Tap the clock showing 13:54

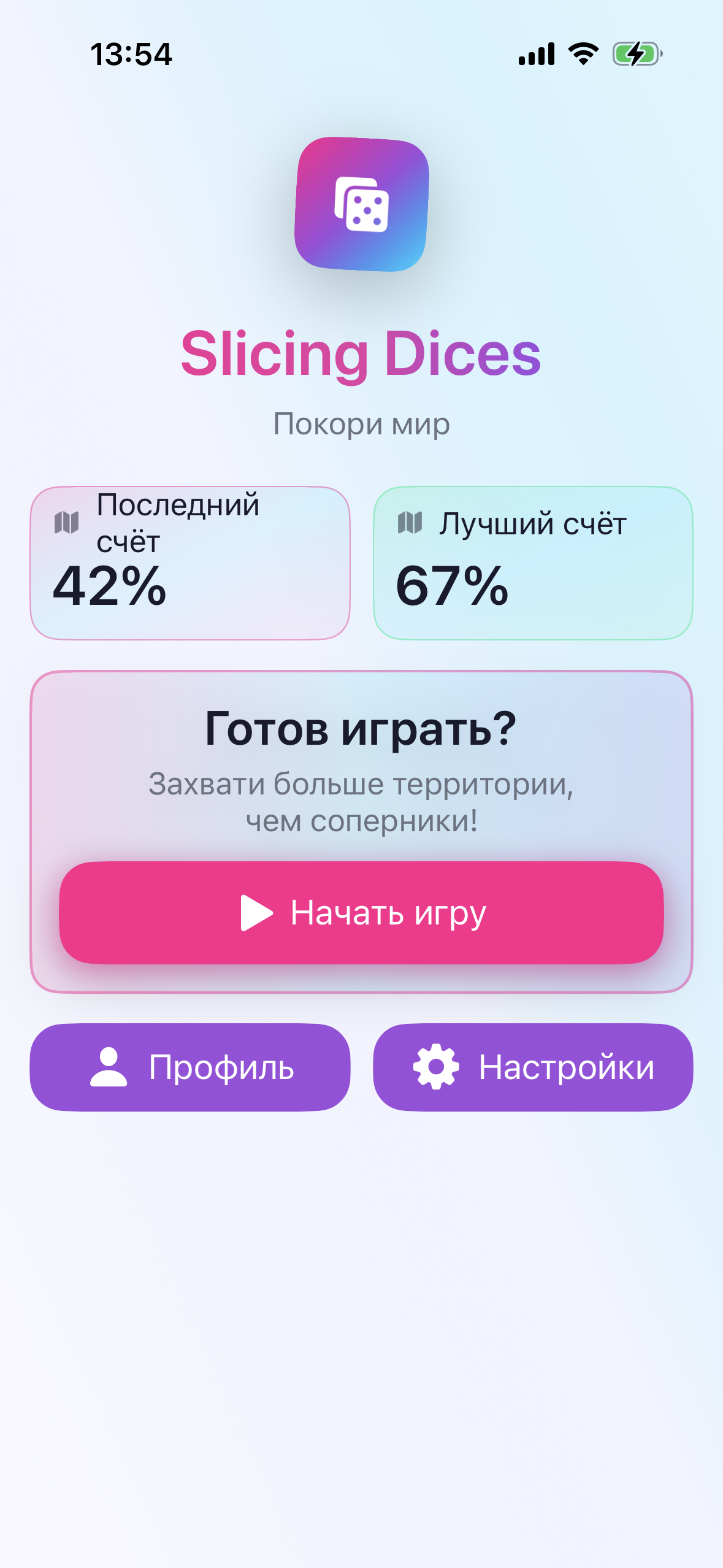132,54
